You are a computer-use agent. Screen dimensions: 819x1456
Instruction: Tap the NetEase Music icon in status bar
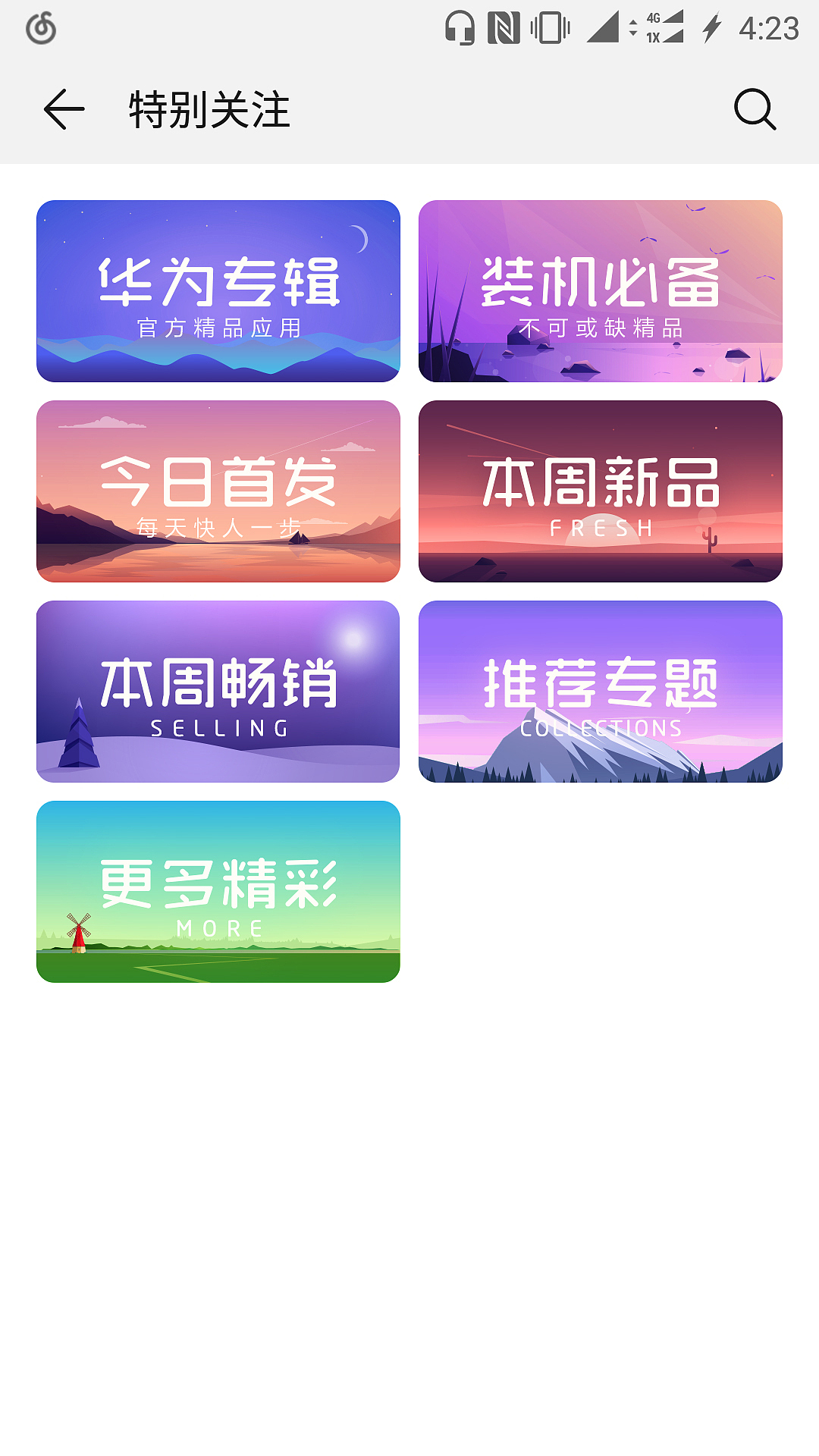click(x=39, y=26)
